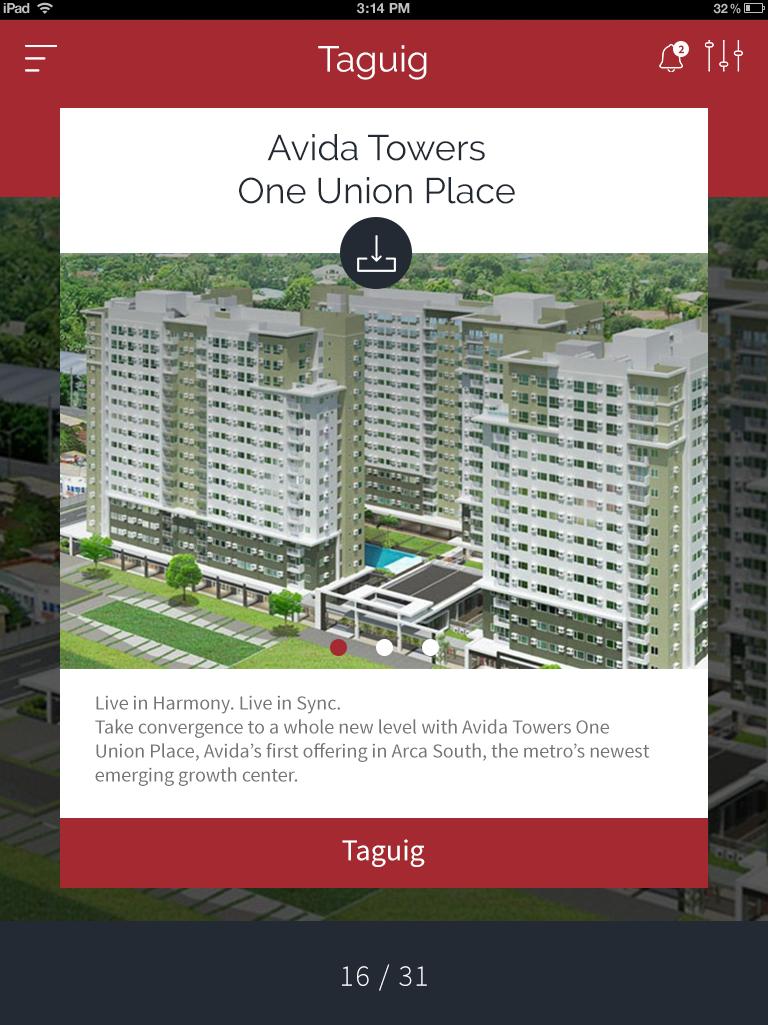The image size is (768, 1025).
Task: Tap the red Taguig button below the description
Action: pyautogui.click(x=384, y=852)
